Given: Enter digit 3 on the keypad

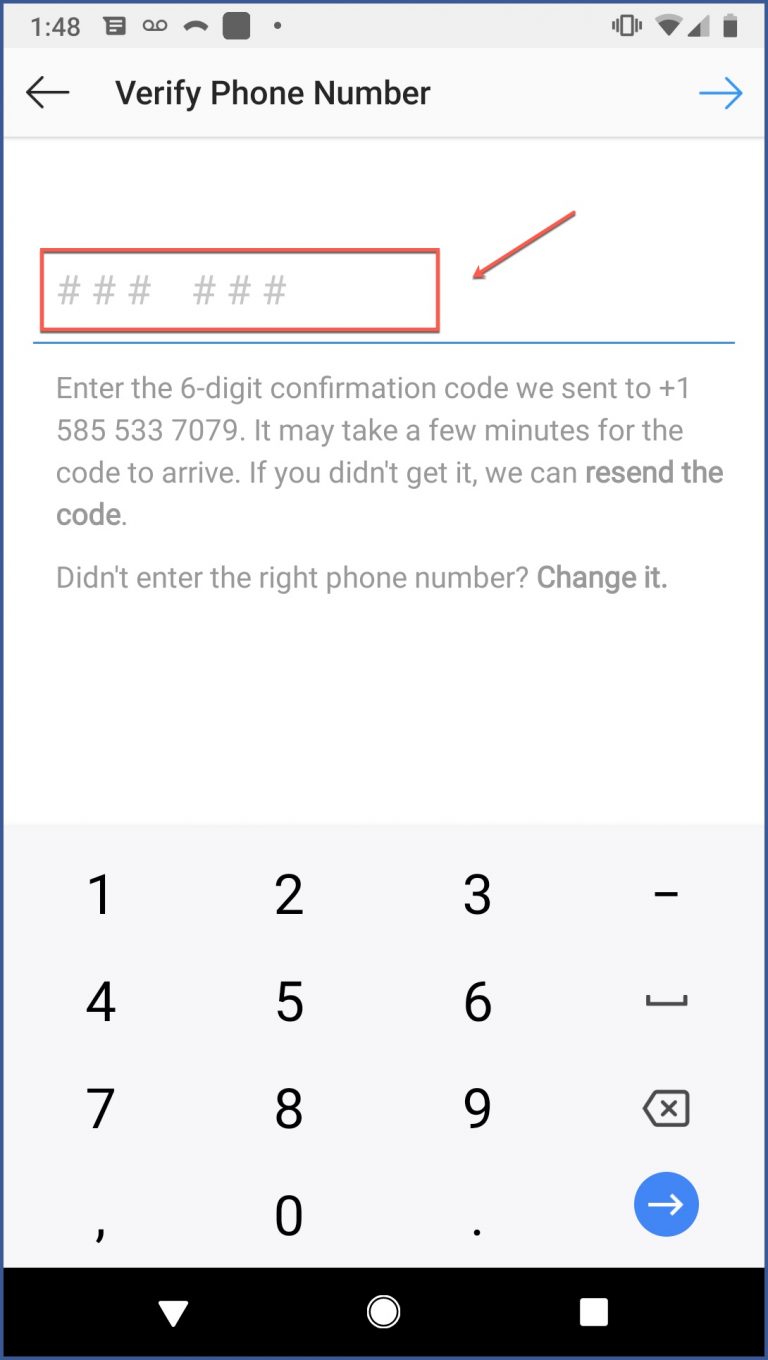Looking at the screenshot, I should point(478,894).
